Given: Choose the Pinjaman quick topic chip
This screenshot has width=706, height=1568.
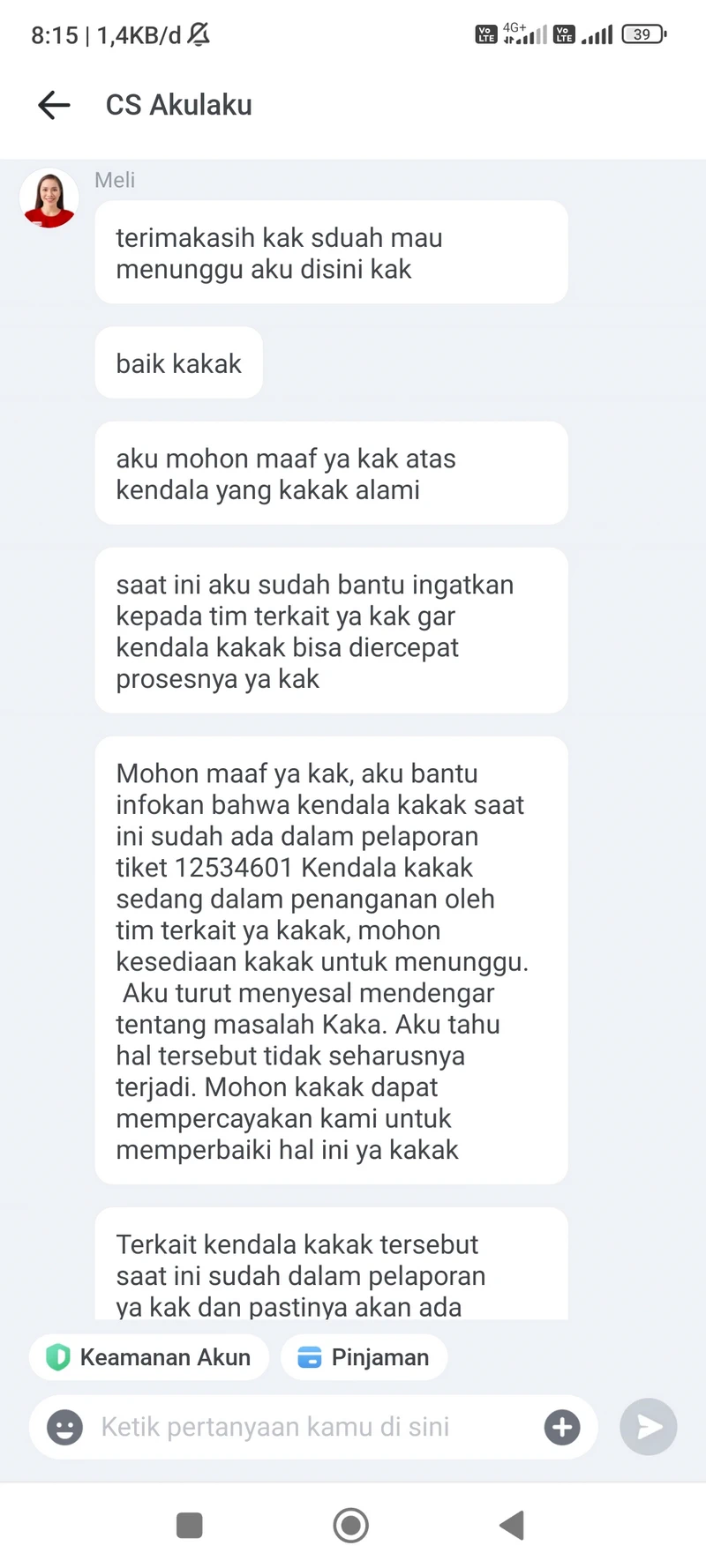Looking at the screenshot, I should (x=364, y=1357).
